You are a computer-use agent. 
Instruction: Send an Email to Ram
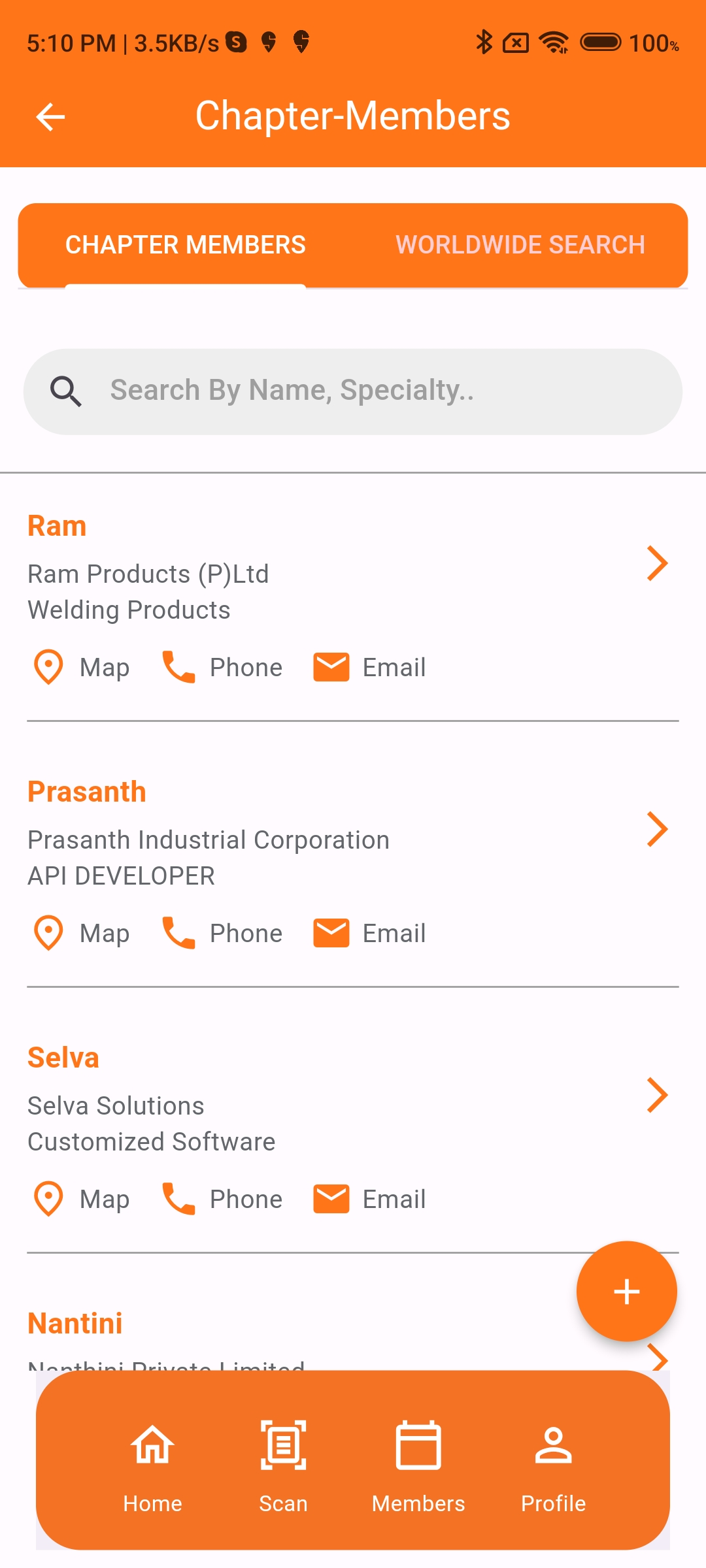tap(370, 667)
